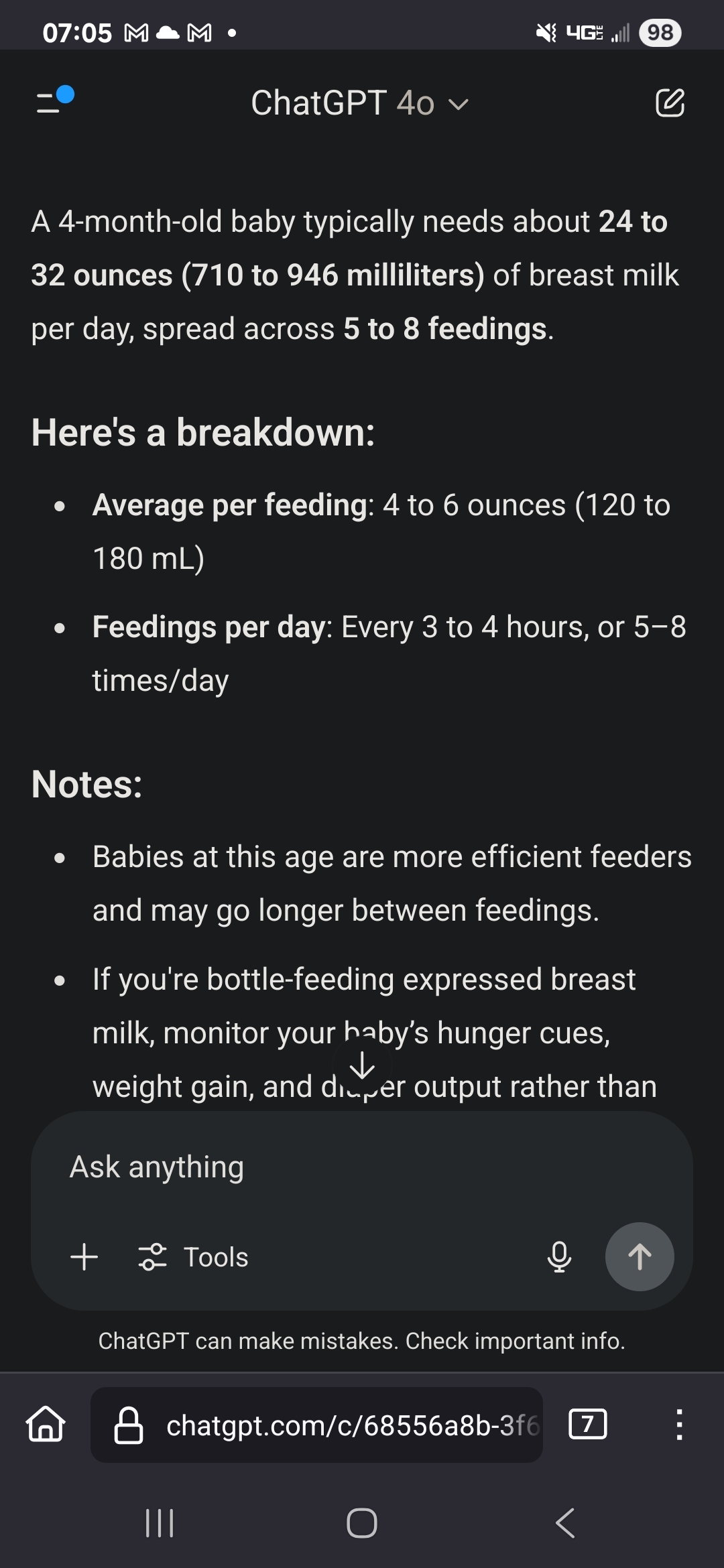Open the browser tabs switcher showing 7
This screenshot has width=724, height=1568.
[x=588, y=1424]
